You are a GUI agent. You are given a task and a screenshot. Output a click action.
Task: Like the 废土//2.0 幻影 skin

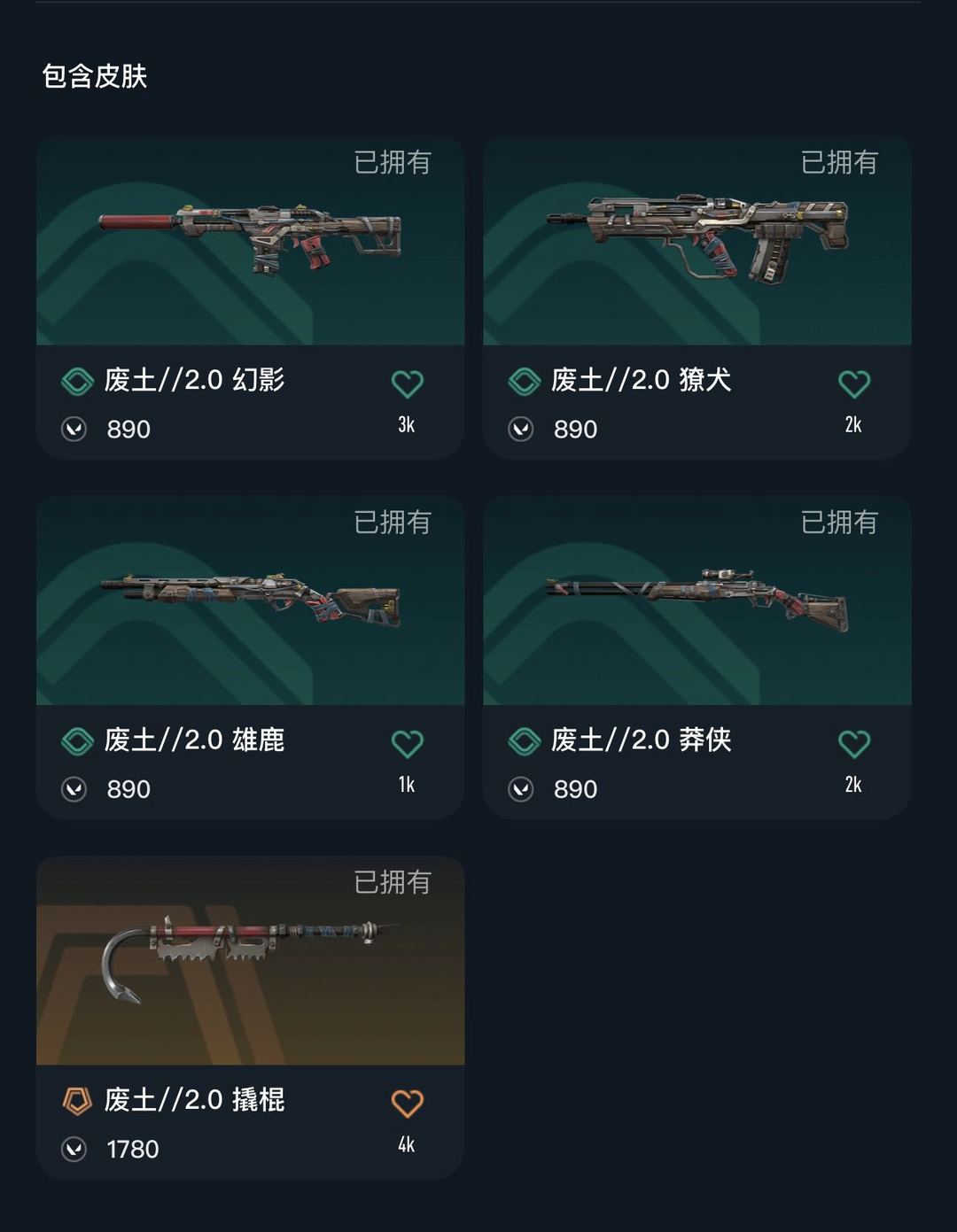407,384
